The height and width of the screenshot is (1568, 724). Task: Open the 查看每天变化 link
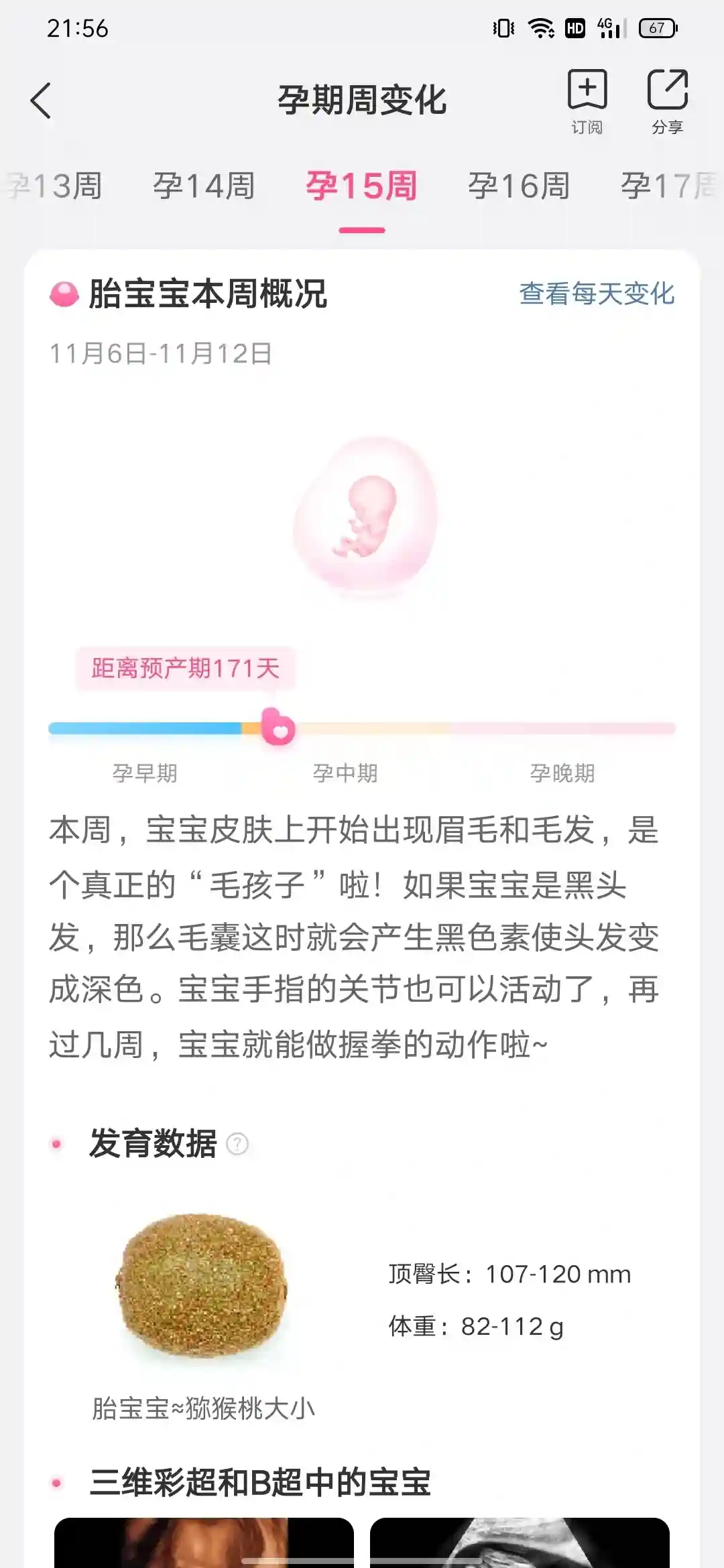pos(597,293)
